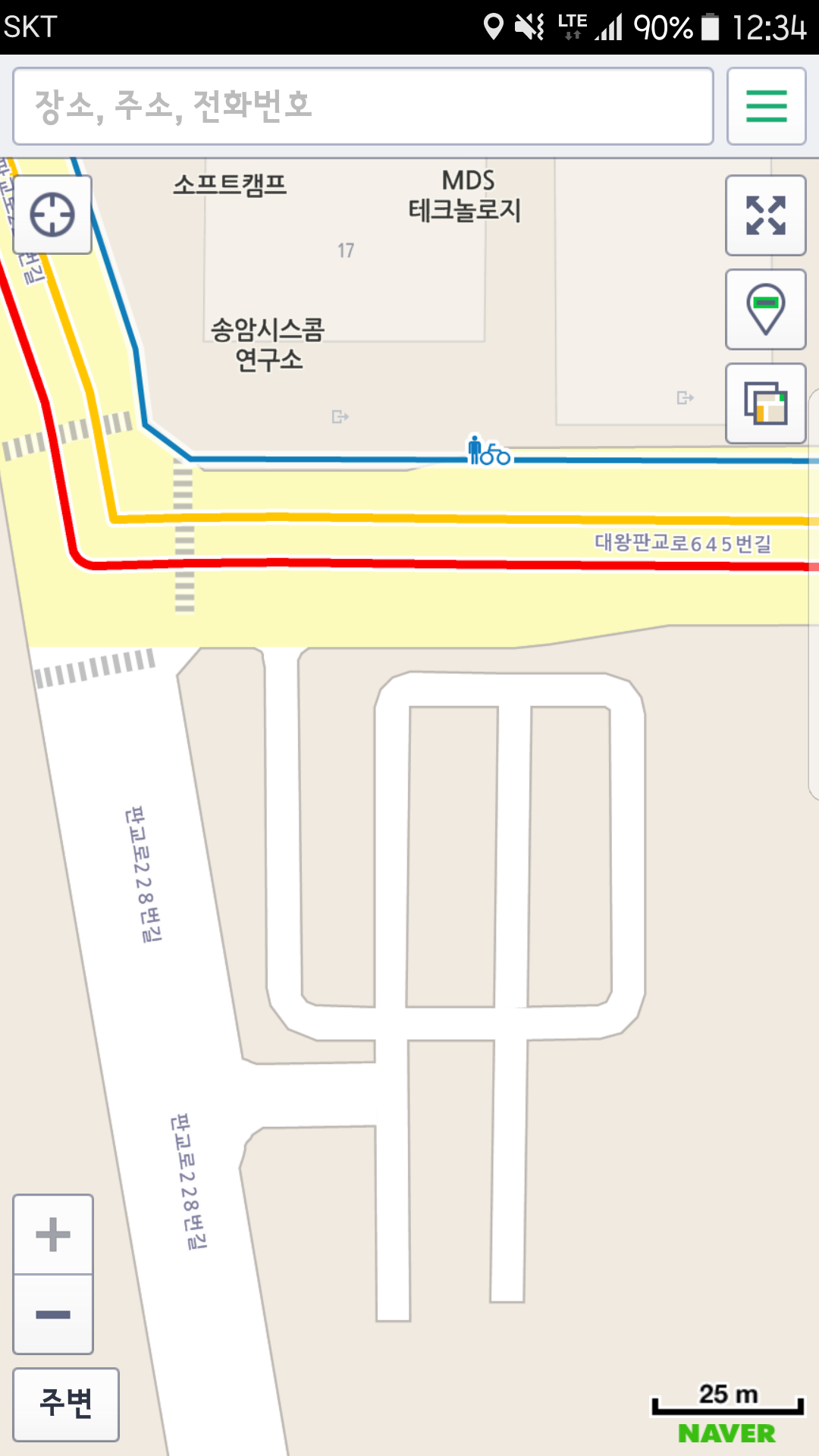Tap the GPS location icon in status bar

[x=494, y=25]
